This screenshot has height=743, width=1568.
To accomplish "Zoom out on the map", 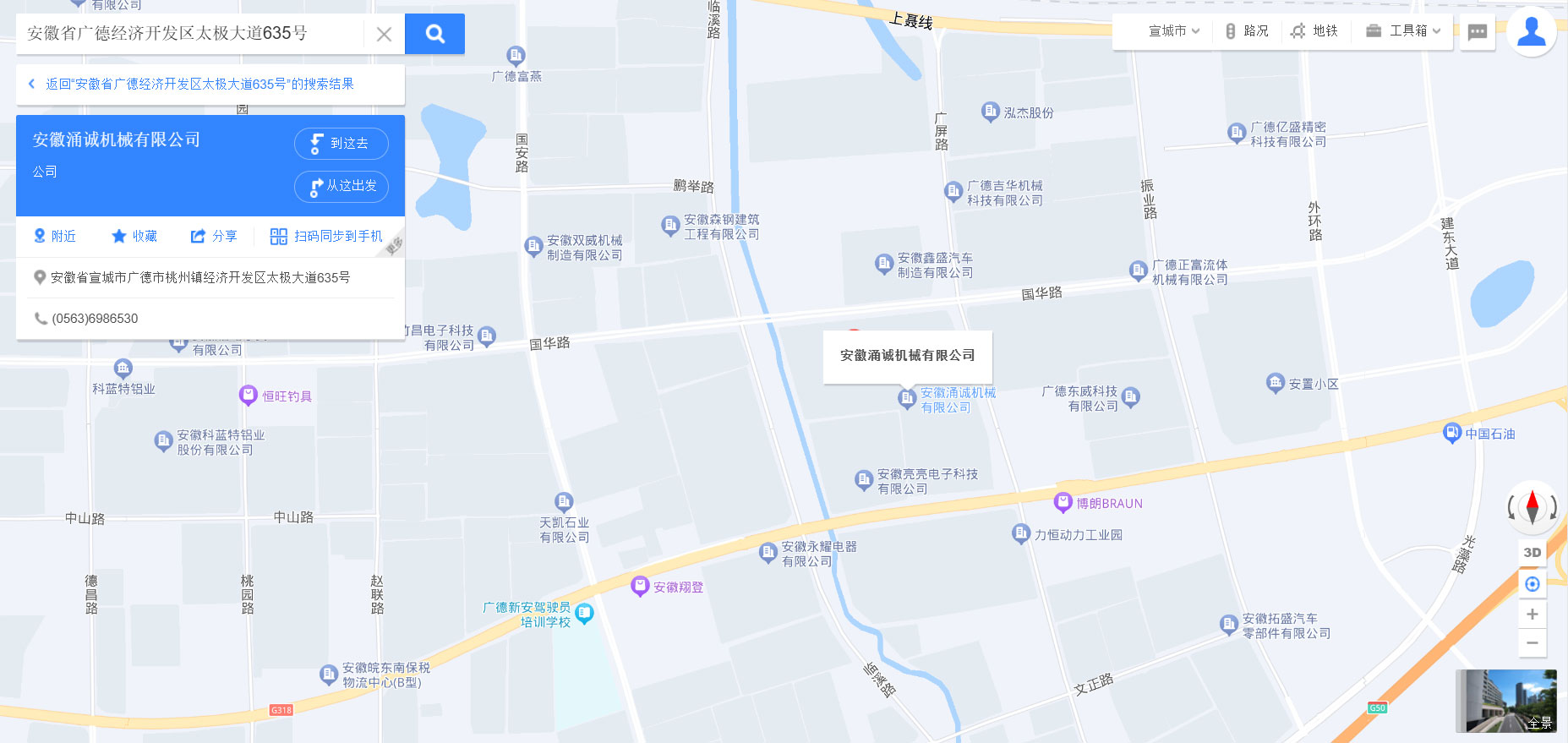I will (1532, 643).
